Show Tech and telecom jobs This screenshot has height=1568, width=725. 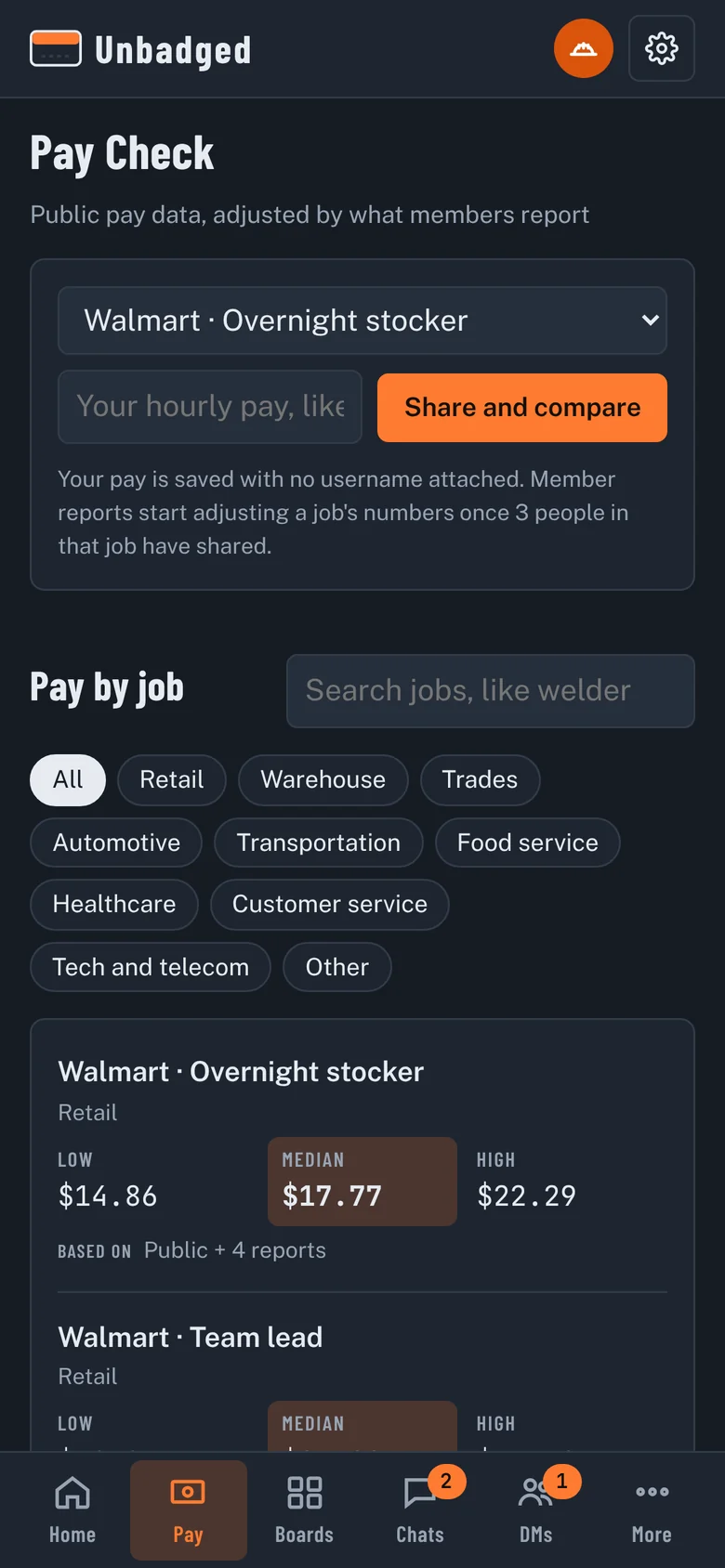click(151, 967)
